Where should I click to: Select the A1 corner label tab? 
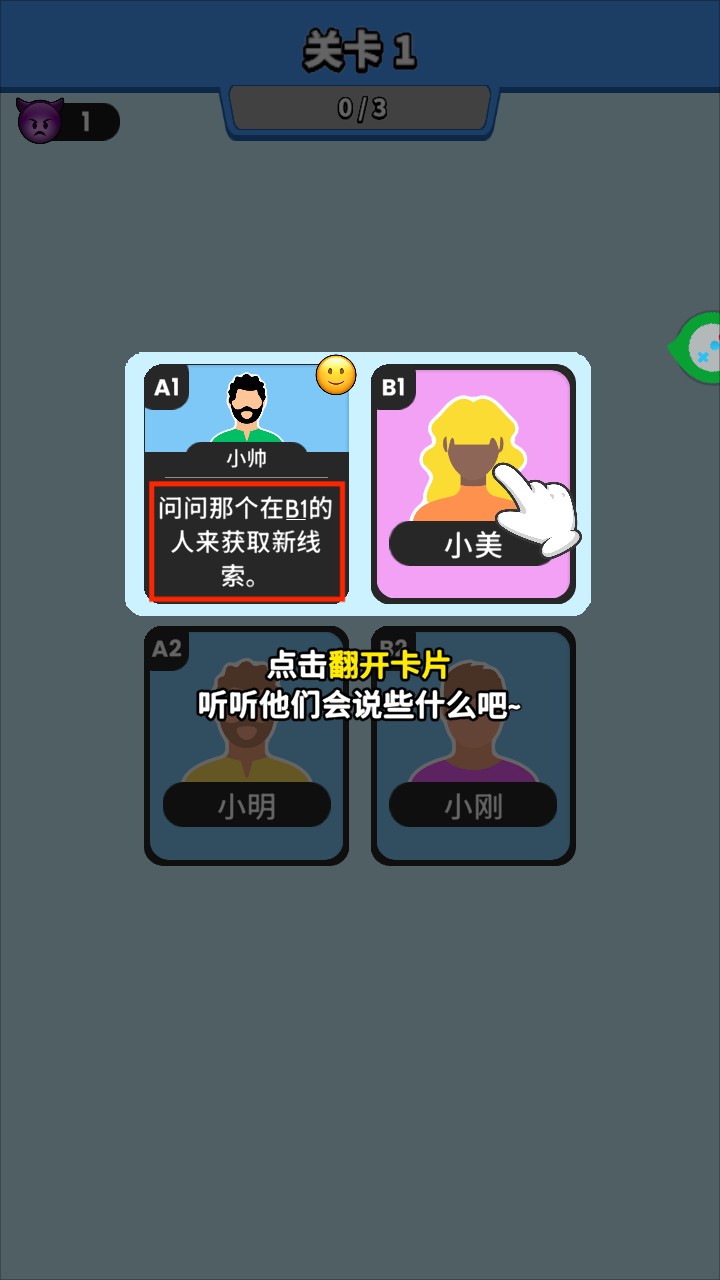click(165, 385)
